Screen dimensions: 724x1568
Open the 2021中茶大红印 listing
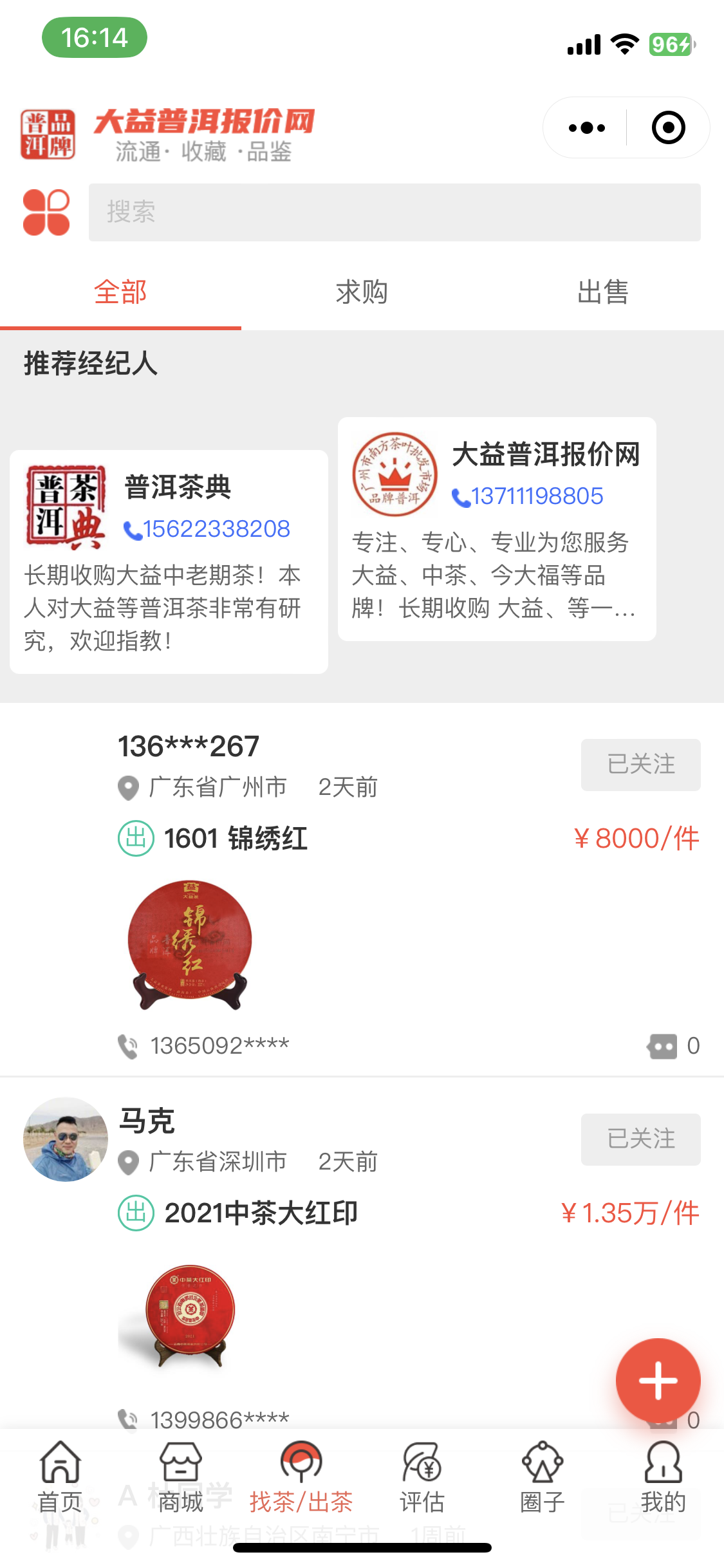(x=261, y=1213)
